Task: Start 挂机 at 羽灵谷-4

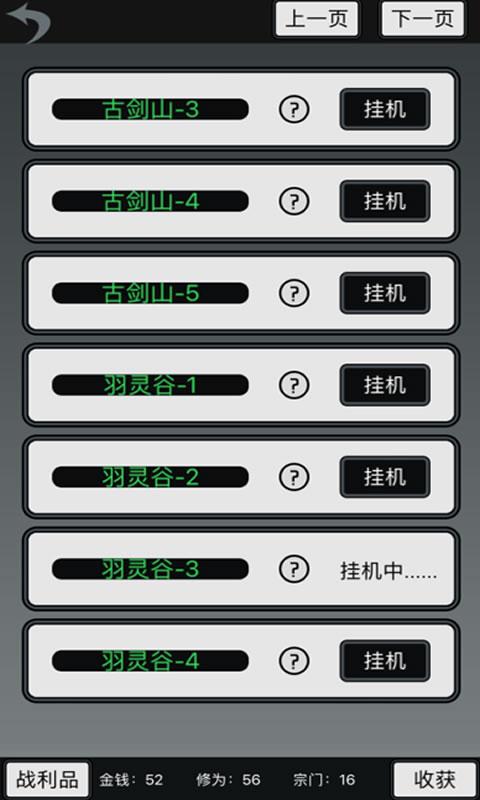Action: [x=385, y=661]
